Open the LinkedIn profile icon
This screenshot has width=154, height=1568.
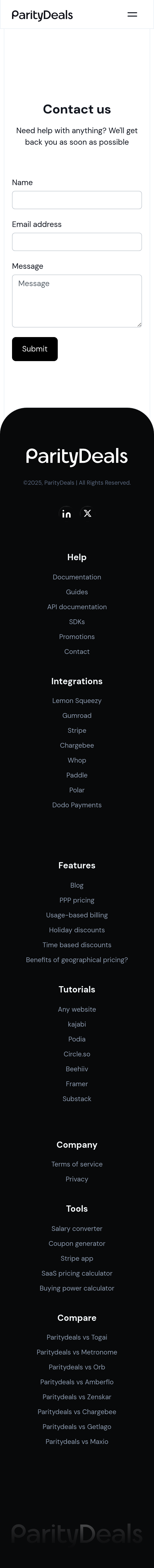tap(66, 514)
